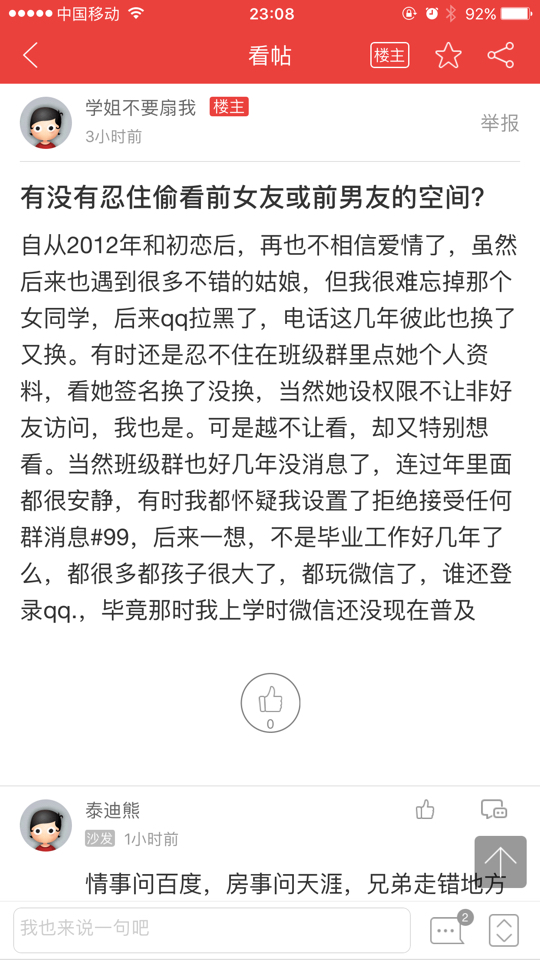
Task: Jump back to top with the up-arrow button
Action: tap(500, 861)
